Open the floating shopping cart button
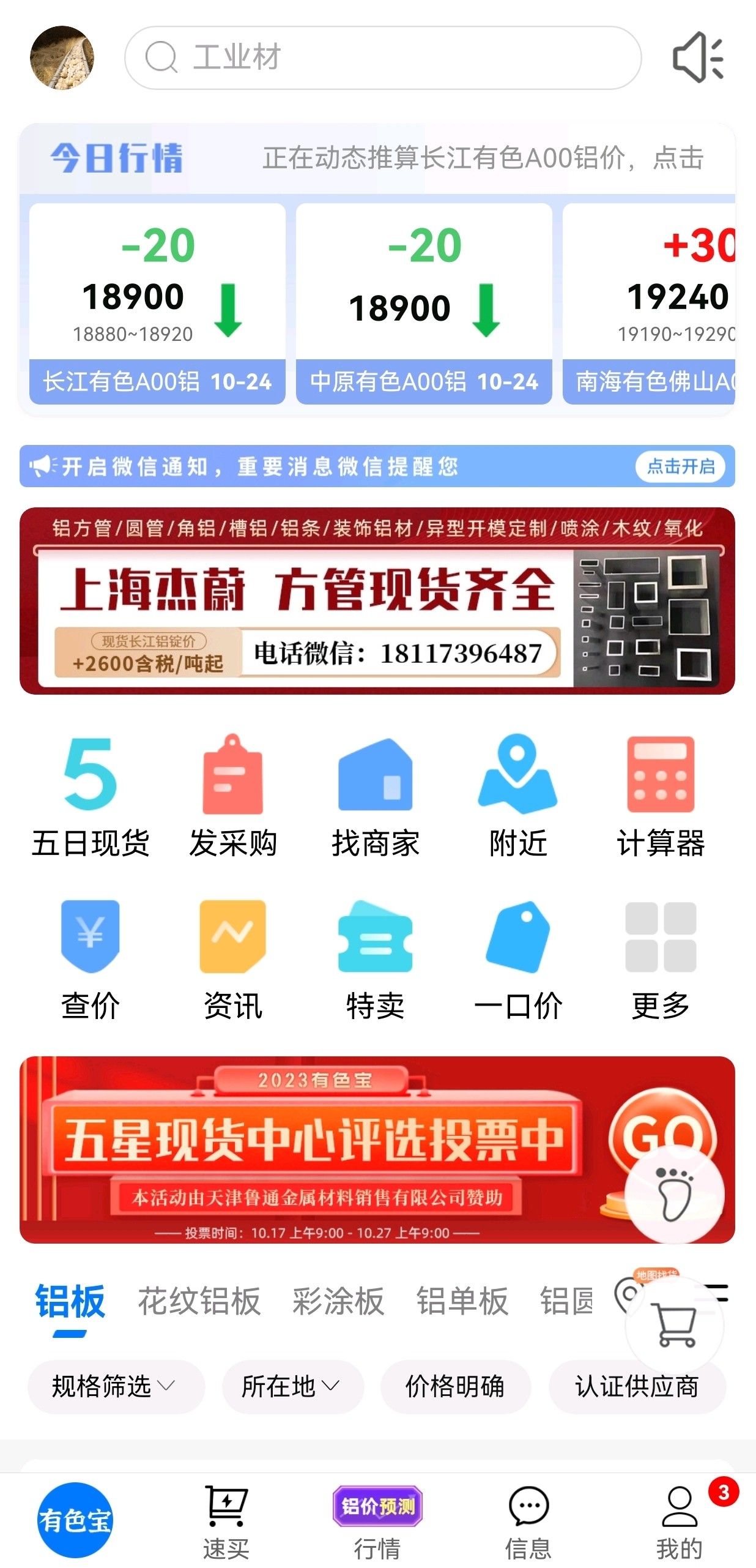This screenshot has width=756, height=1568. [675, 1326]
